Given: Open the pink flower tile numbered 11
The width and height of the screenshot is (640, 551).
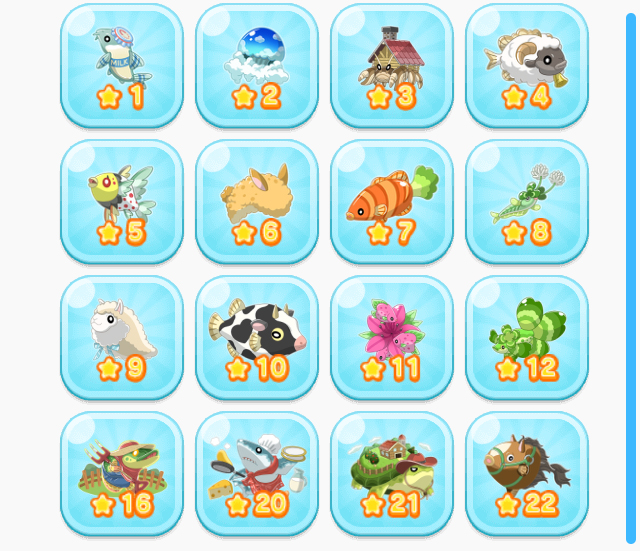Looking at the screenshot, I should click(392, 338).
